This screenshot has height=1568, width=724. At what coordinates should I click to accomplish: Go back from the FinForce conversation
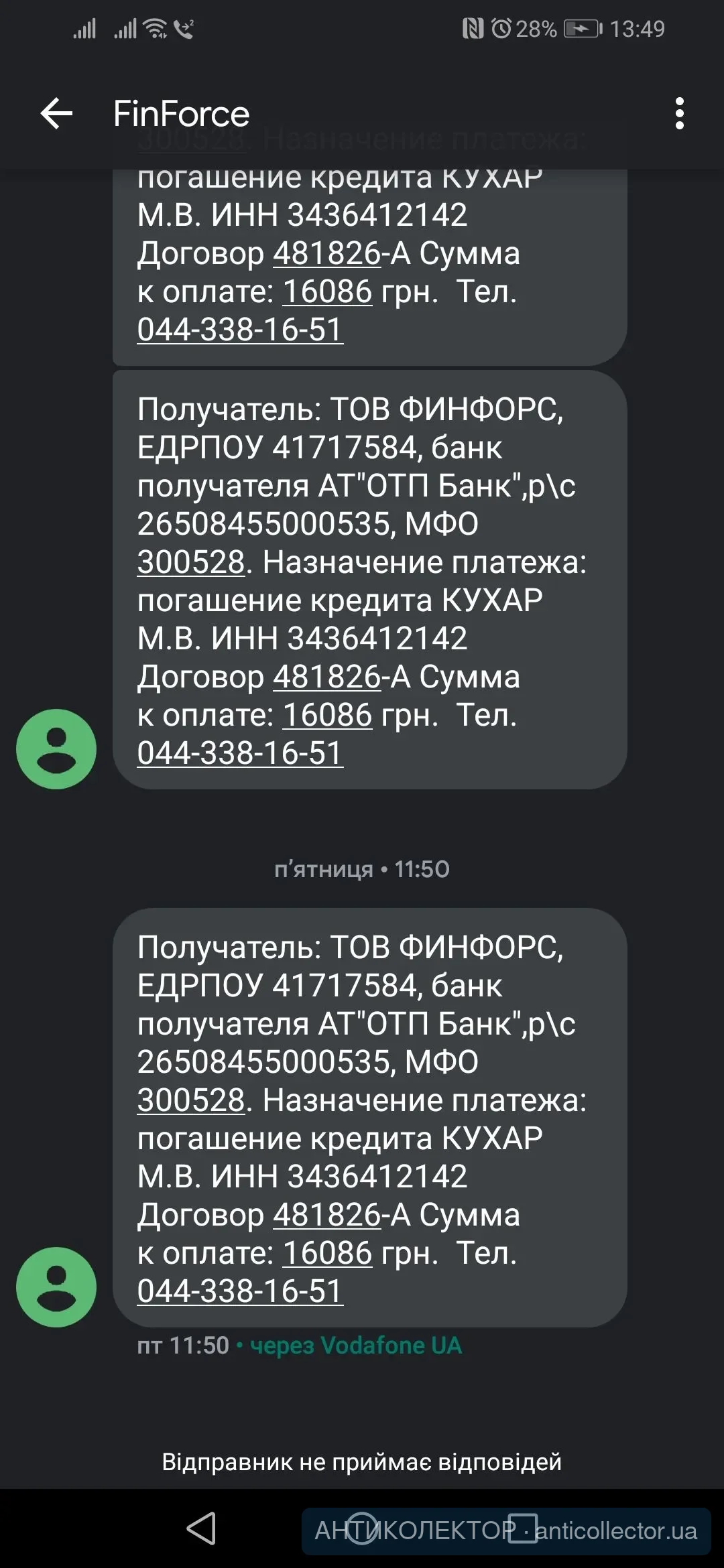click(56, 113)
